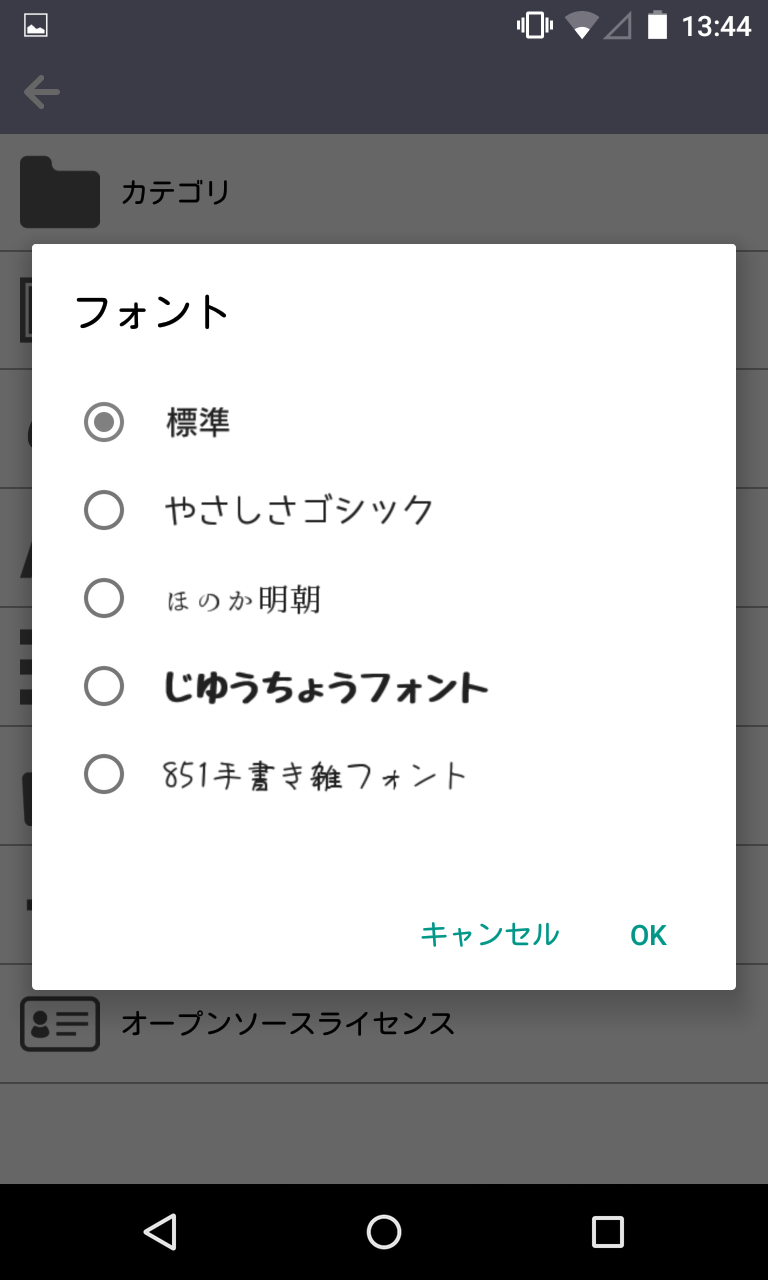The image size is (768, 1280).
Task: Click the back arrow in the app toolbar
Action: (41, 91)
